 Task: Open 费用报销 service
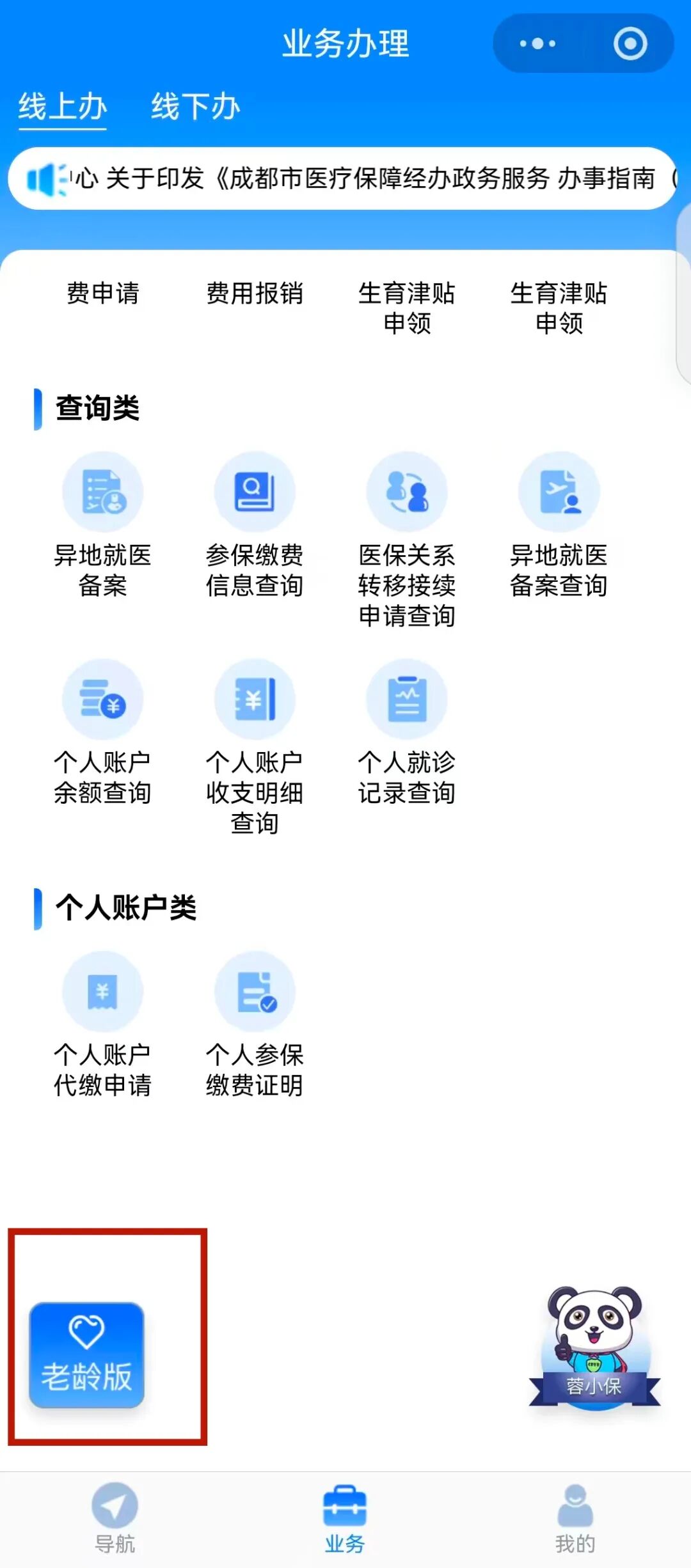point(255,294)
